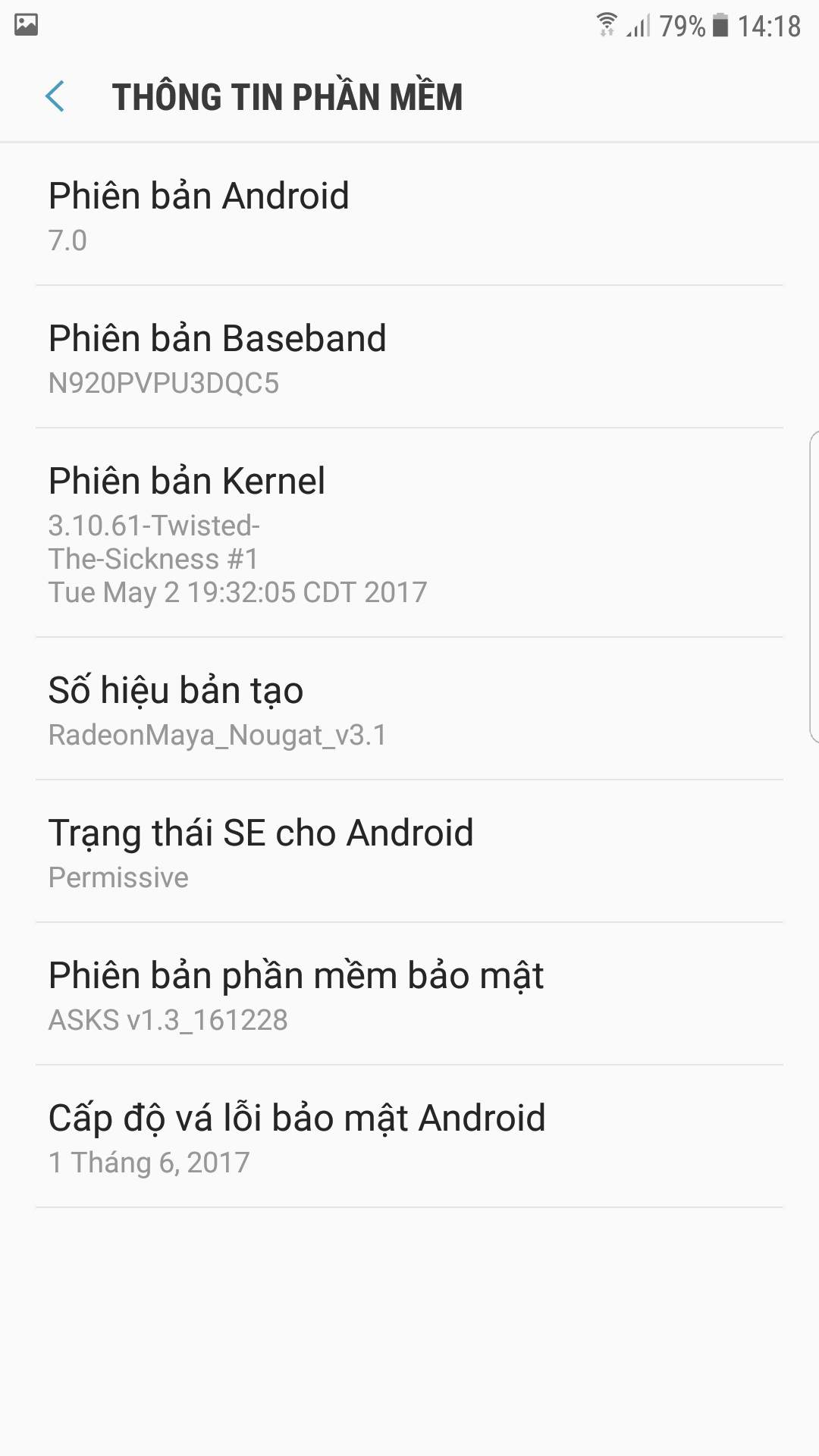This screenshot has width=819, height=1456.
Task: Select the Phiên bản Baseband entry
Action: click(409, 357)
